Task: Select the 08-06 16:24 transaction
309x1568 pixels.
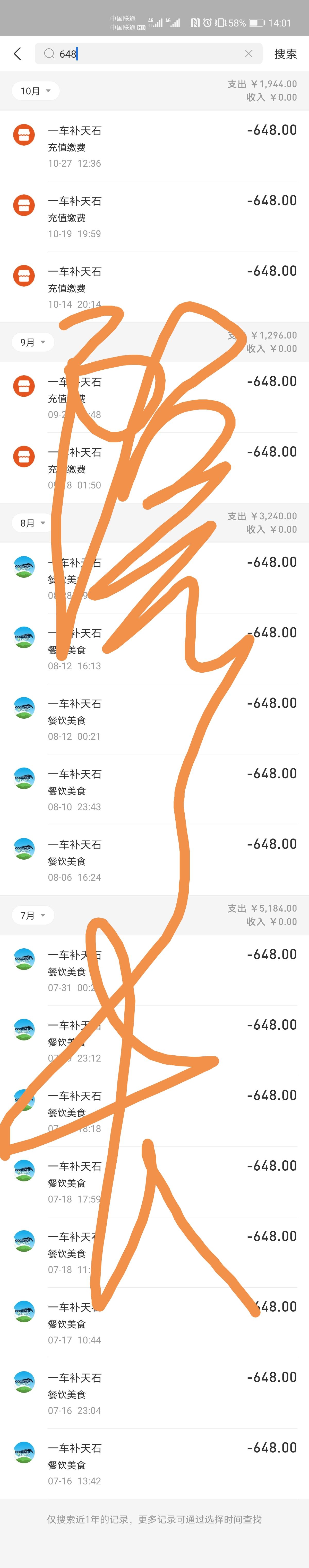Action: point(154,861)
